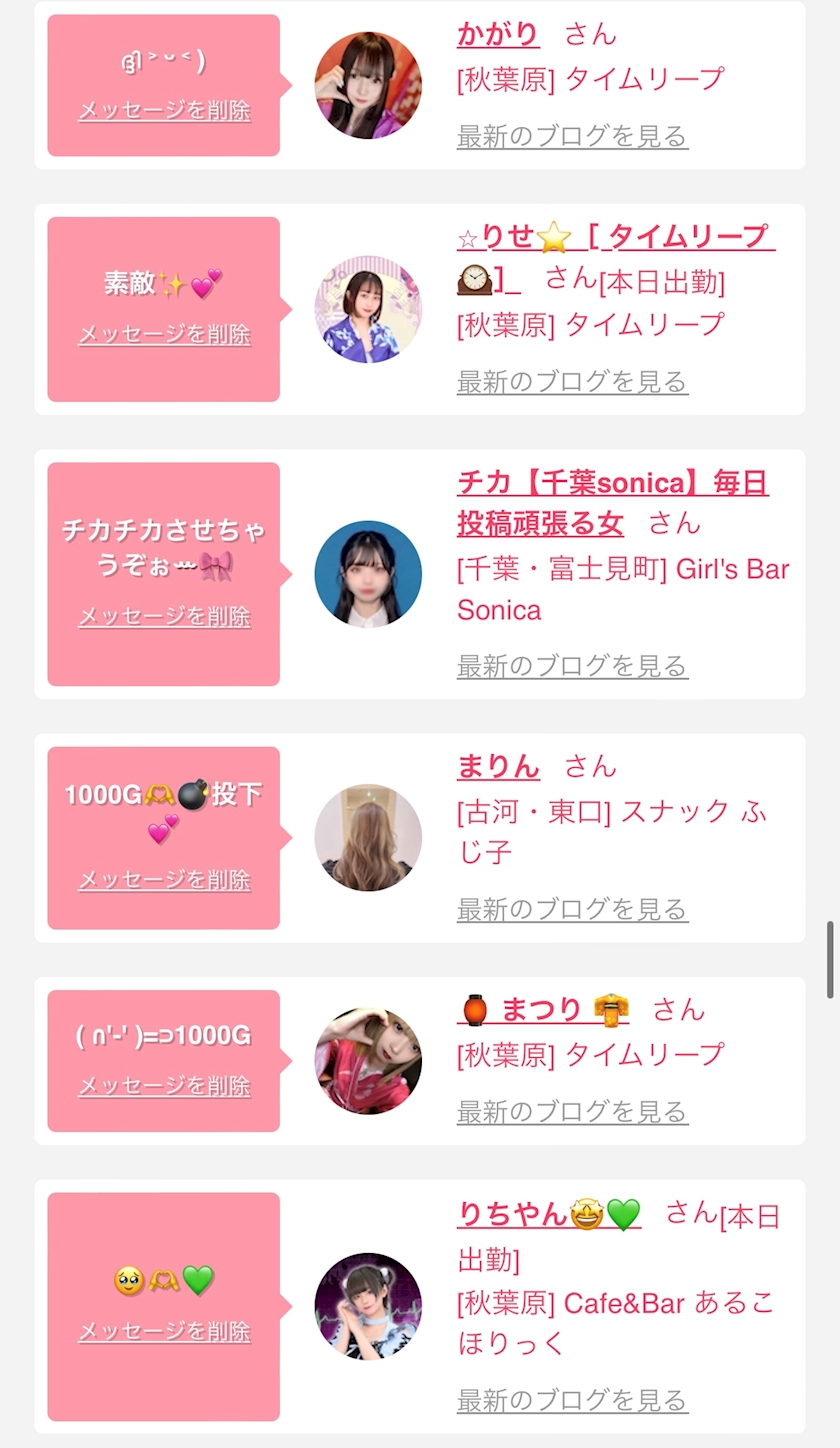
Task: View まつり's latest blog
Action: click(572, 1111)
